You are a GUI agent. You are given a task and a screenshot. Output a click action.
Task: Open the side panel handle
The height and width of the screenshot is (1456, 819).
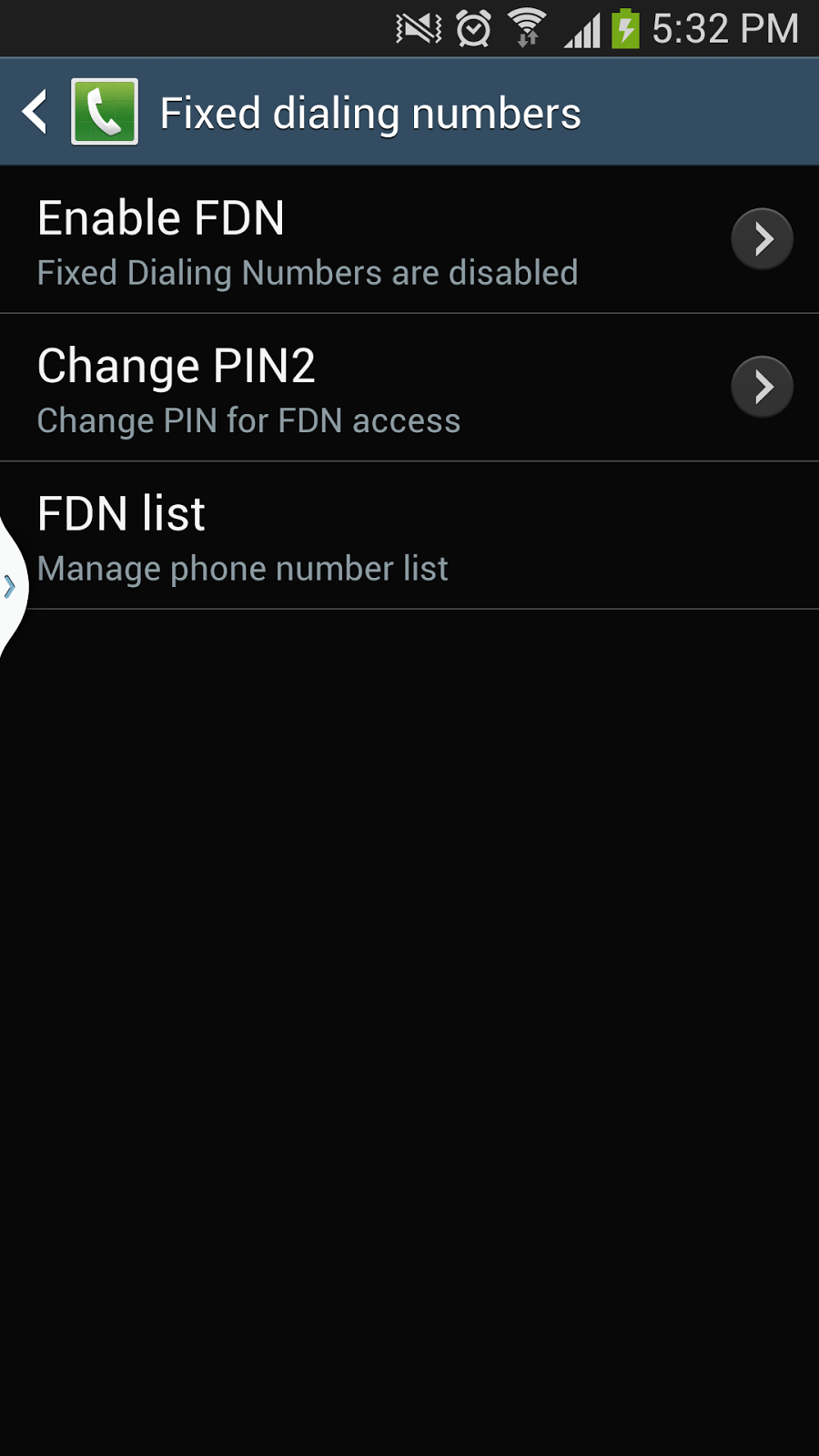11,587
